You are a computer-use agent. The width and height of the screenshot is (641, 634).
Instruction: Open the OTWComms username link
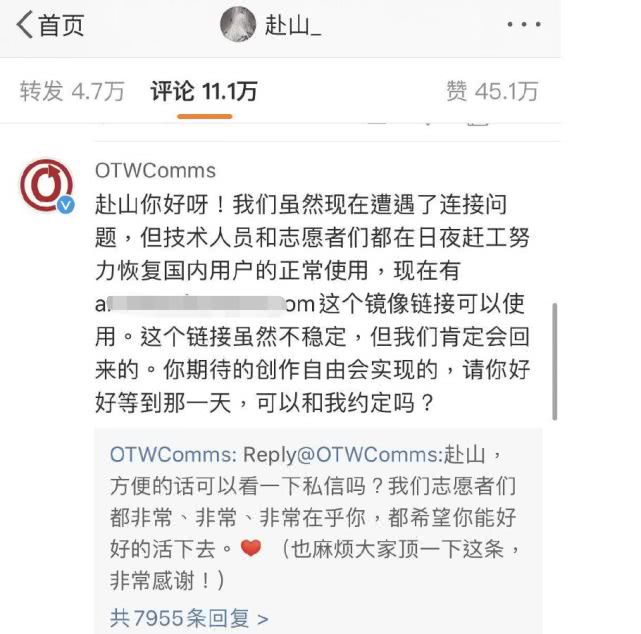154,170
